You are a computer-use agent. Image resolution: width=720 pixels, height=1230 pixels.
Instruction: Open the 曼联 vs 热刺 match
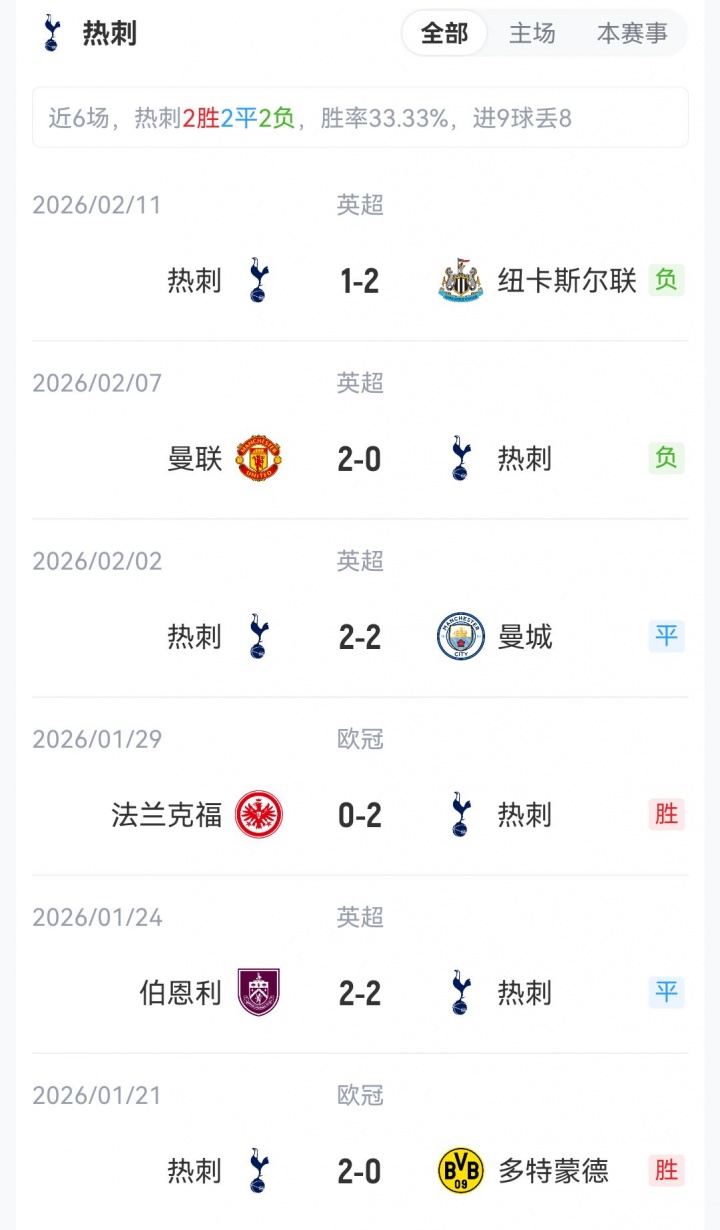tap(360, 459)
